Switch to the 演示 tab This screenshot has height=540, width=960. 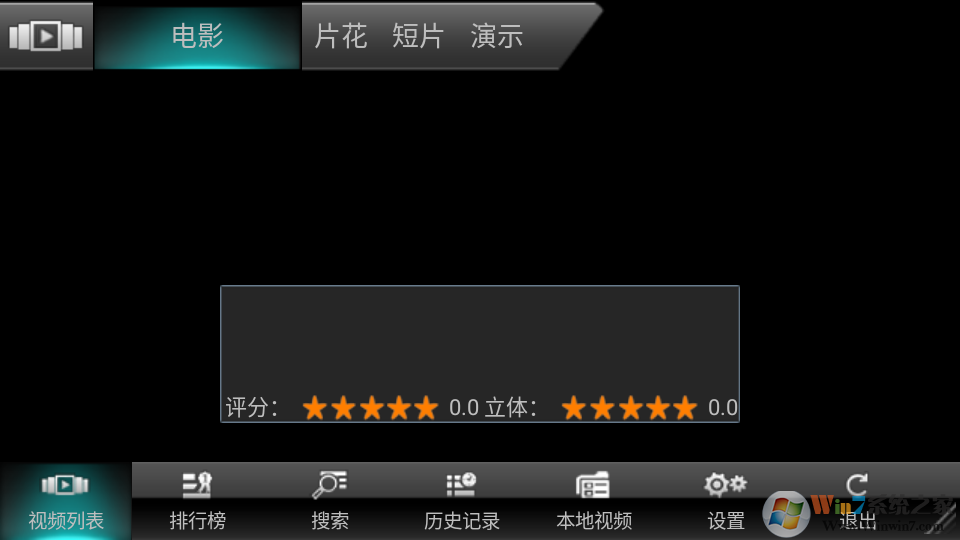click(x=497, y=37)
